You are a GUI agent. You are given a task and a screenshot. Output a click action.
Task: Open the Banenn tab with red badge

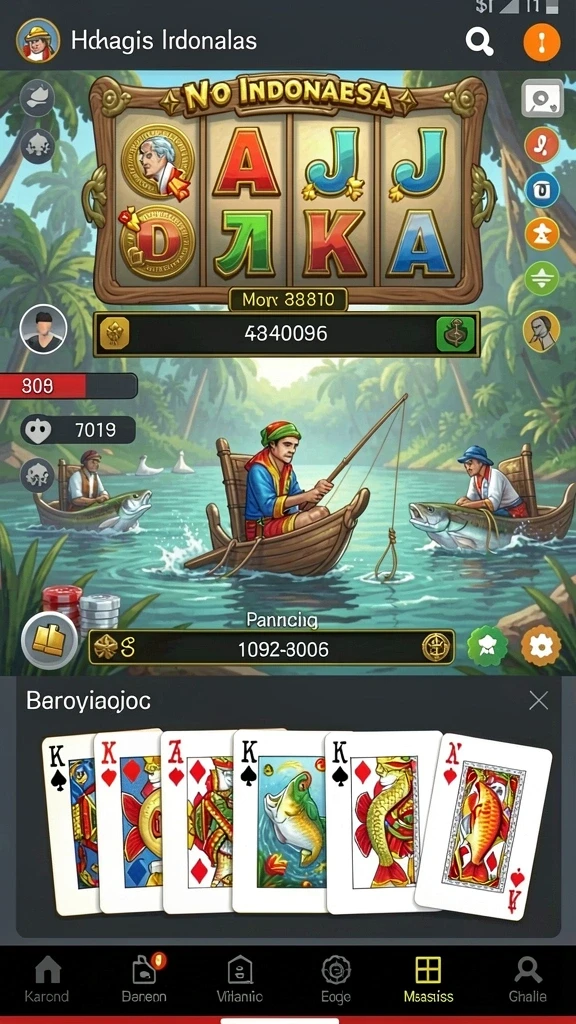[144, 980]
